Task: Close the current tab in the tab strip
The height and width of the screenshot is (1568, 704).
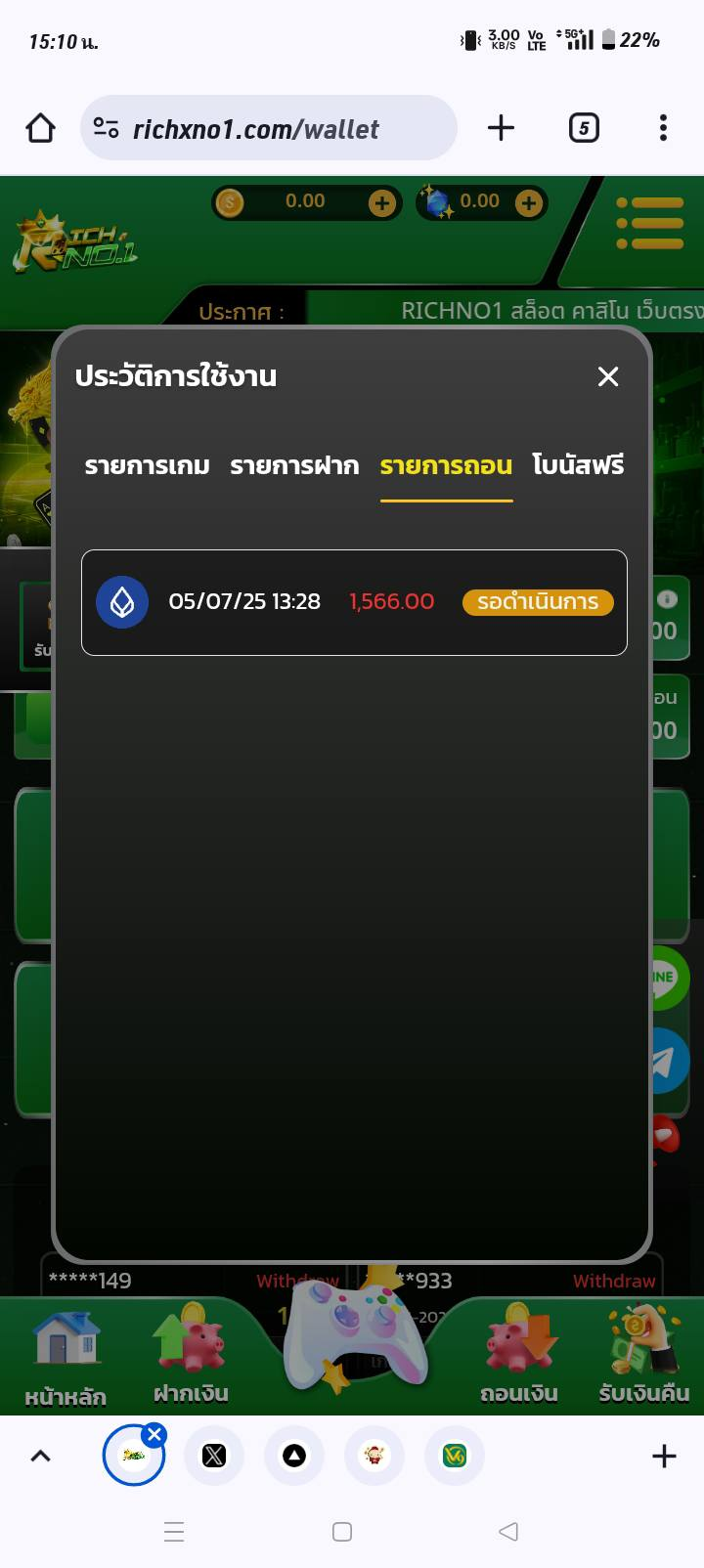Action: [154, 1434]
